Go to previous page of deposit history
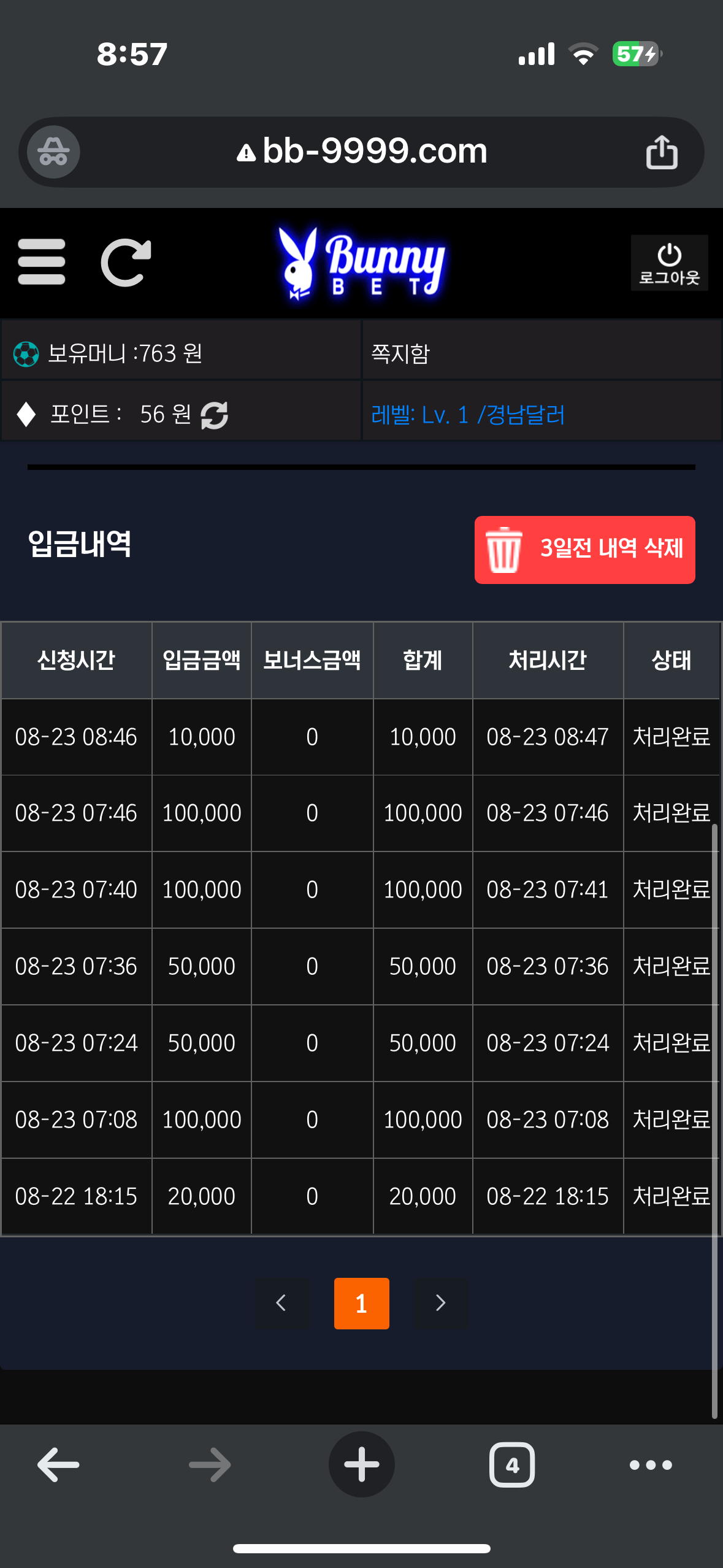 (281, 1303)
